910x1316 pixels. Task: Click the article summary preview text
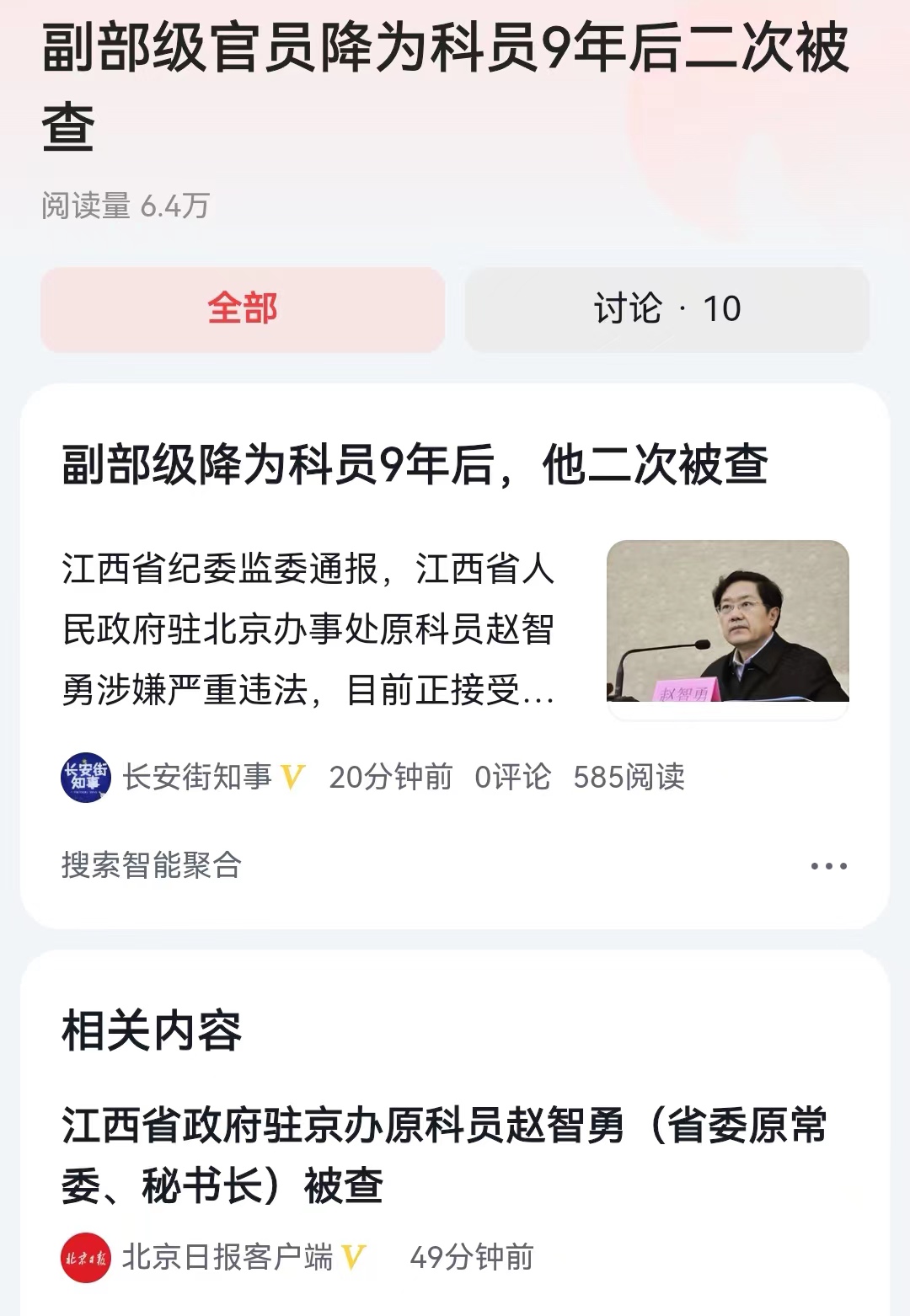308,628
